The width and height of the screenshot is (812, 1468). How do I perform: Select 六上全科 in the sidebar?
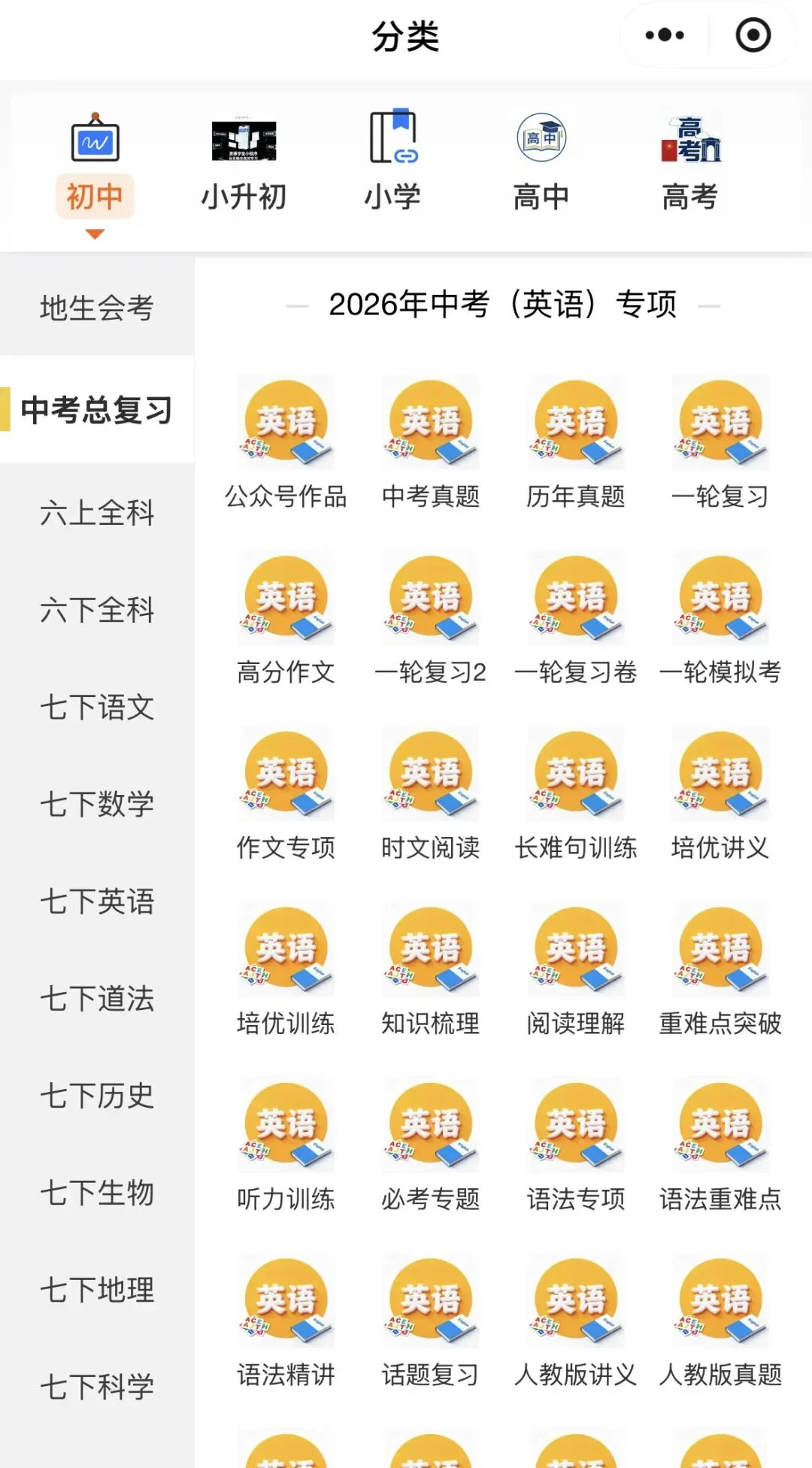point(97,513)
